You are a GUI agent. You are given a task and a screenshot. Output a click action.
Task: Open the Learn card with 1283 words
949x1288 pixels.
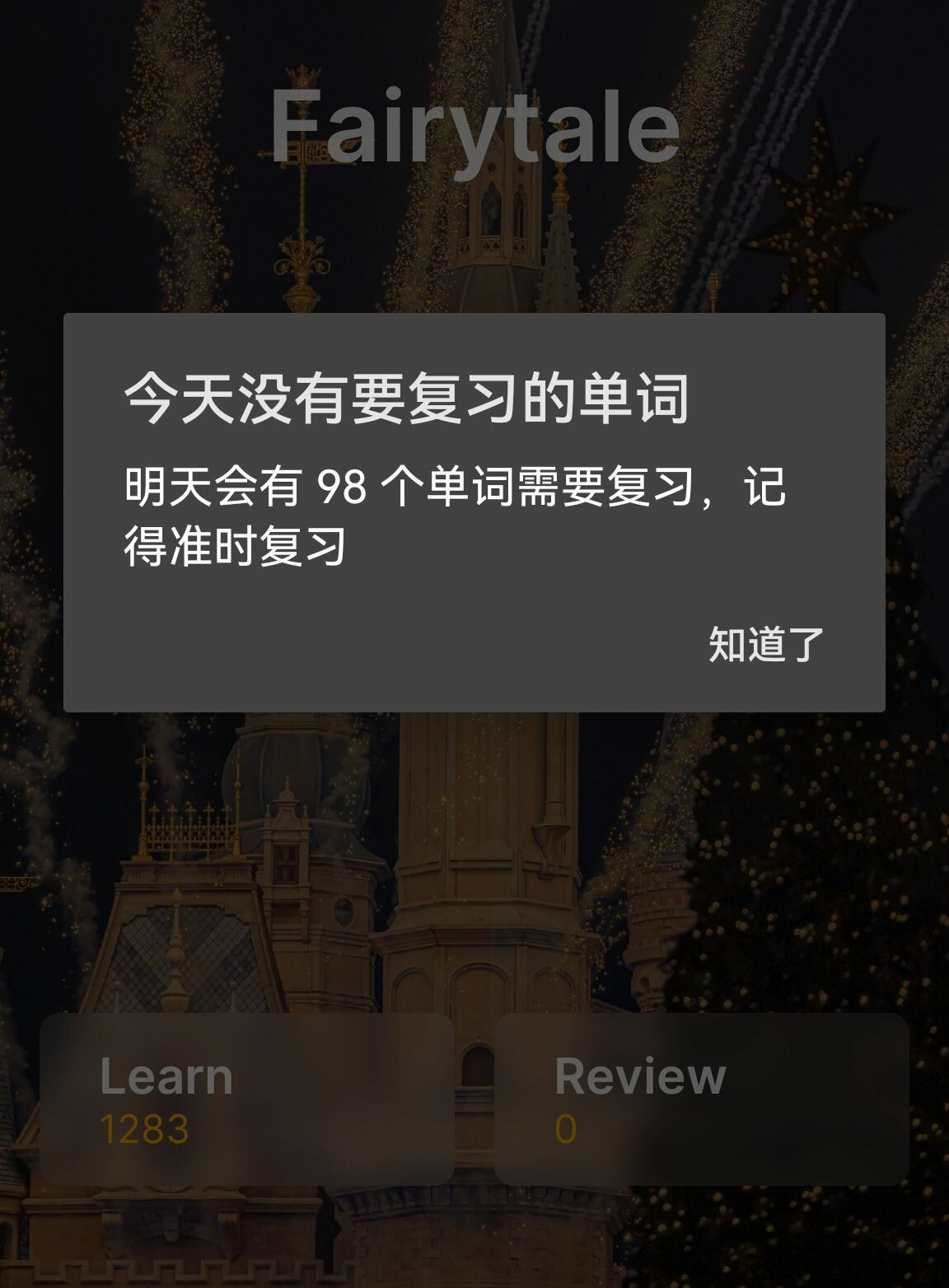pos(247,1099)
